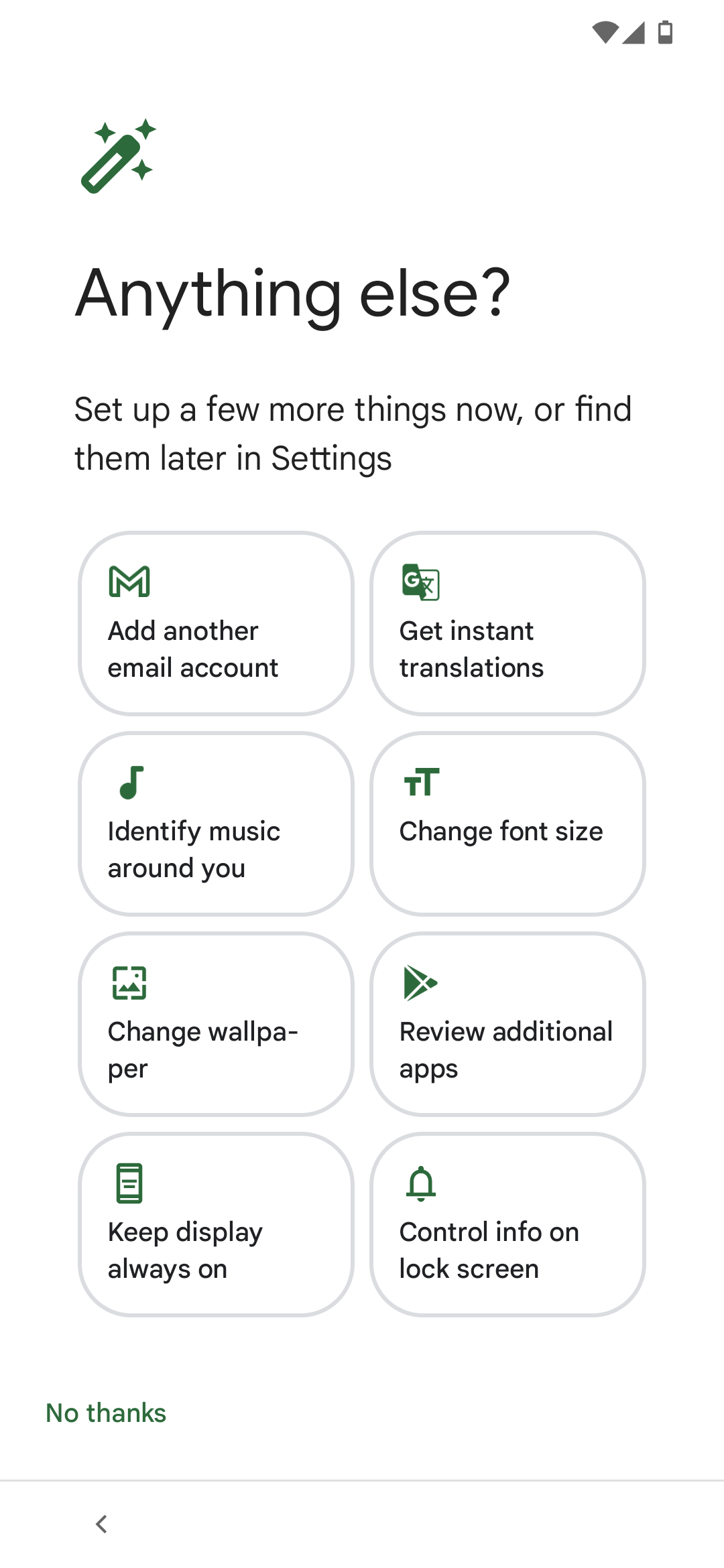Open Review additional apps
Viewport: 724px width, 1568px height.
click(x=507, y=1024)
